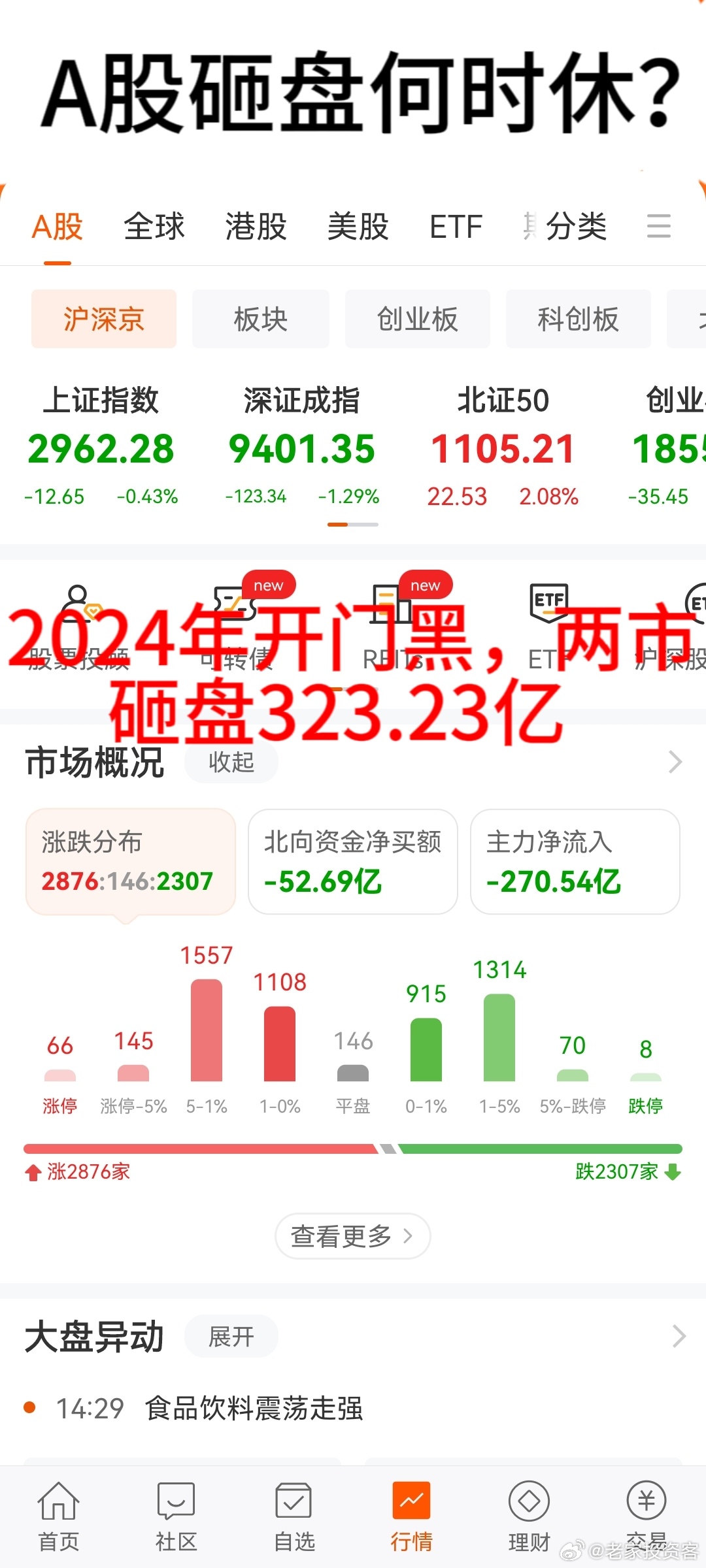706x1568 pixels.
Task: Switch to the 全球 top tab
Action: coord(154,227)
